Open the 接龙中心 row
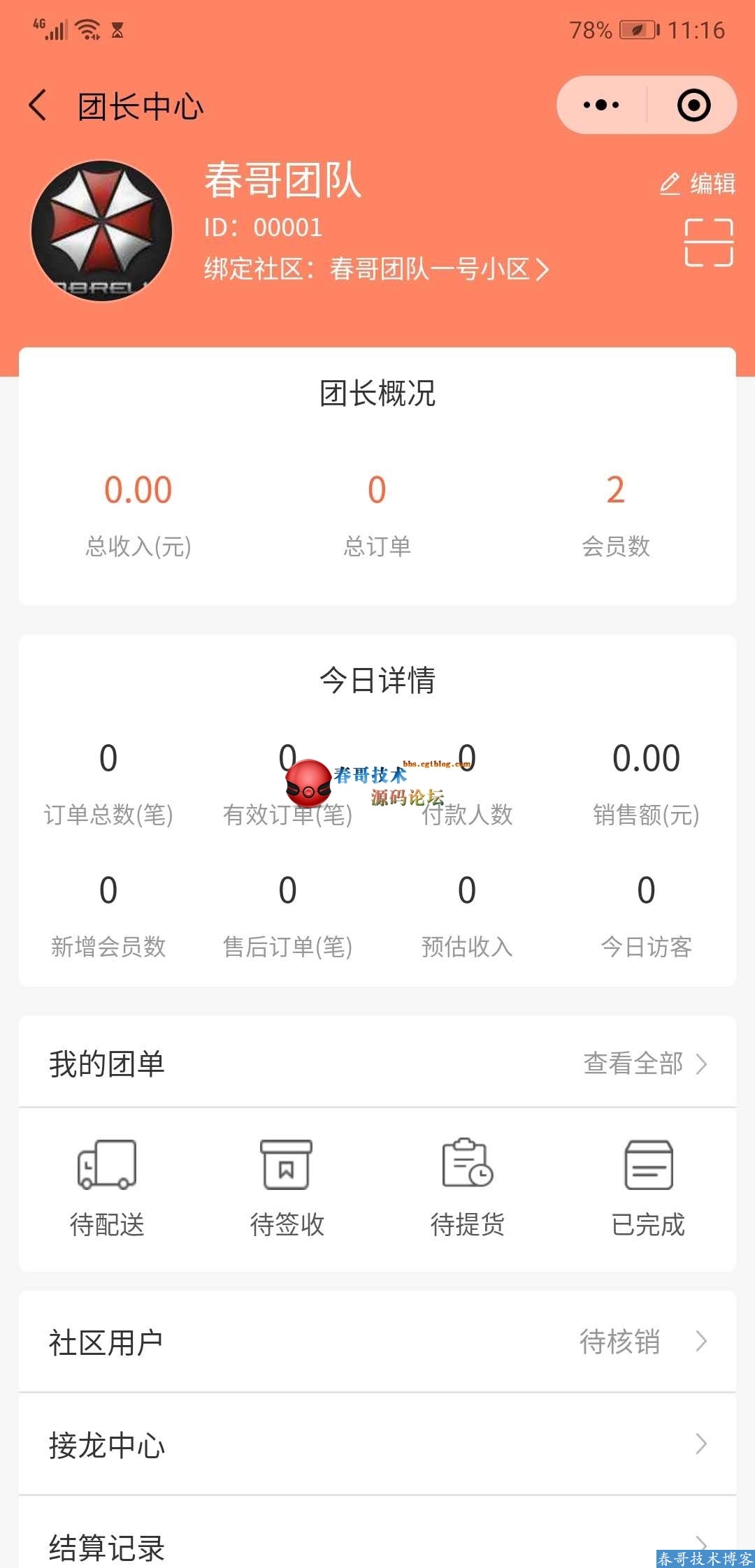755x1568 pixels. click(x=377, y=1444)
